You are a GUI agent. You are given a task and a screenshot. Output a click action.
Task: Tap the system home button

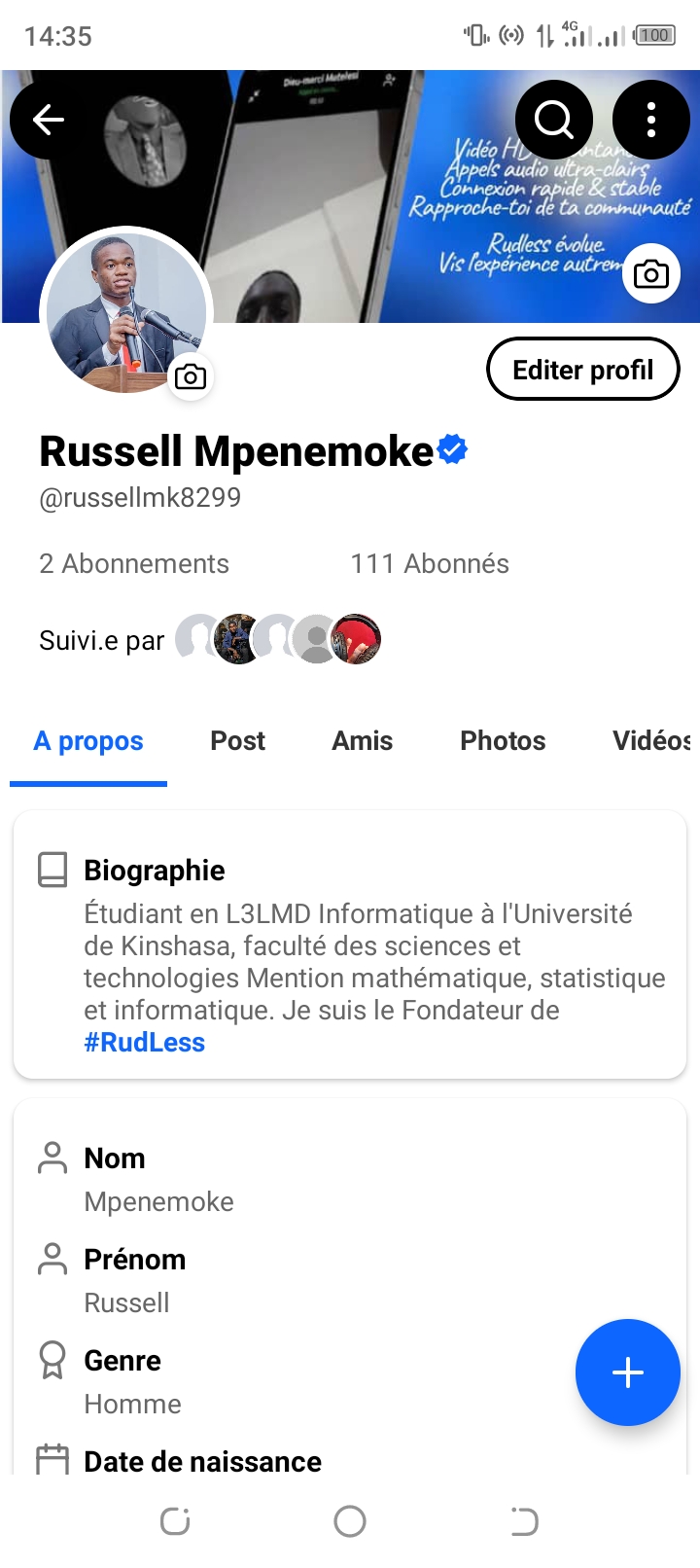pos(350,1521)
